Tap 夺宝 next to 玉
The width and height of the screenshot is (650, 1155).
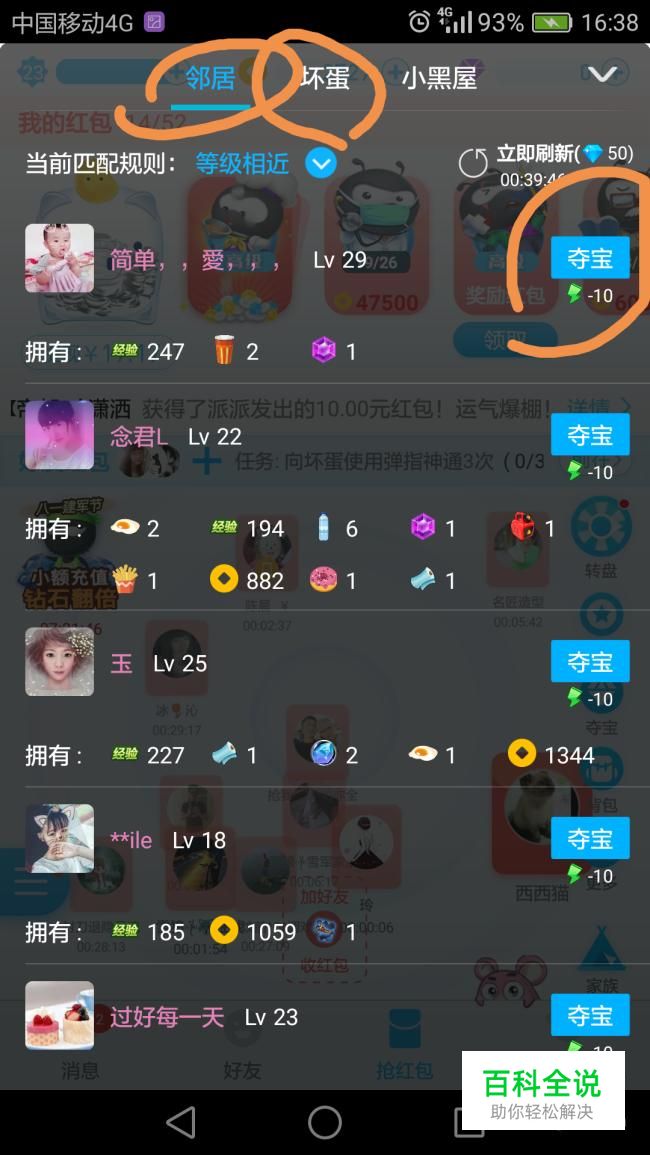(x=590, y=661)
